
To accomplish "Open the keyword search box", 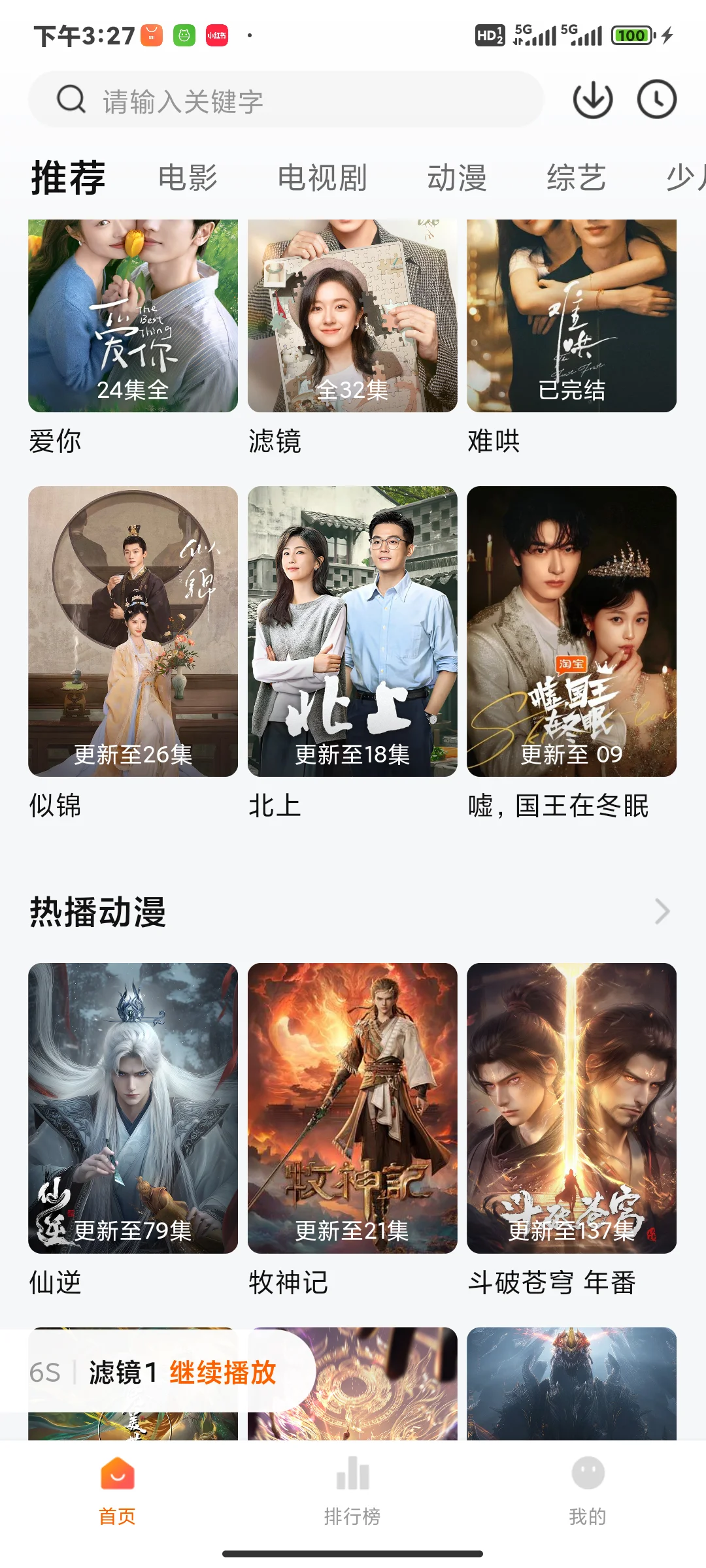I will click(288, 100).
